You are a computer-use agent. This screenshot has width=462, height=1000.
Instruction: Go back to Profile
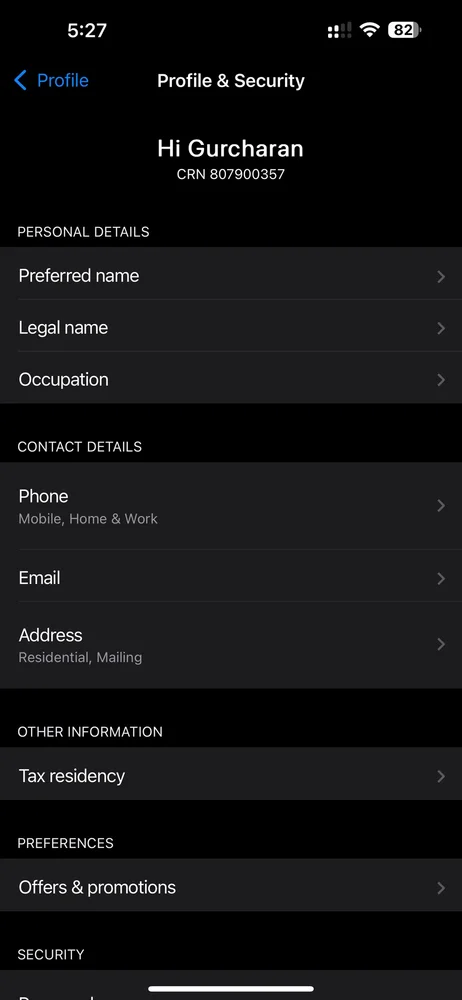click(x=51, y=80)
